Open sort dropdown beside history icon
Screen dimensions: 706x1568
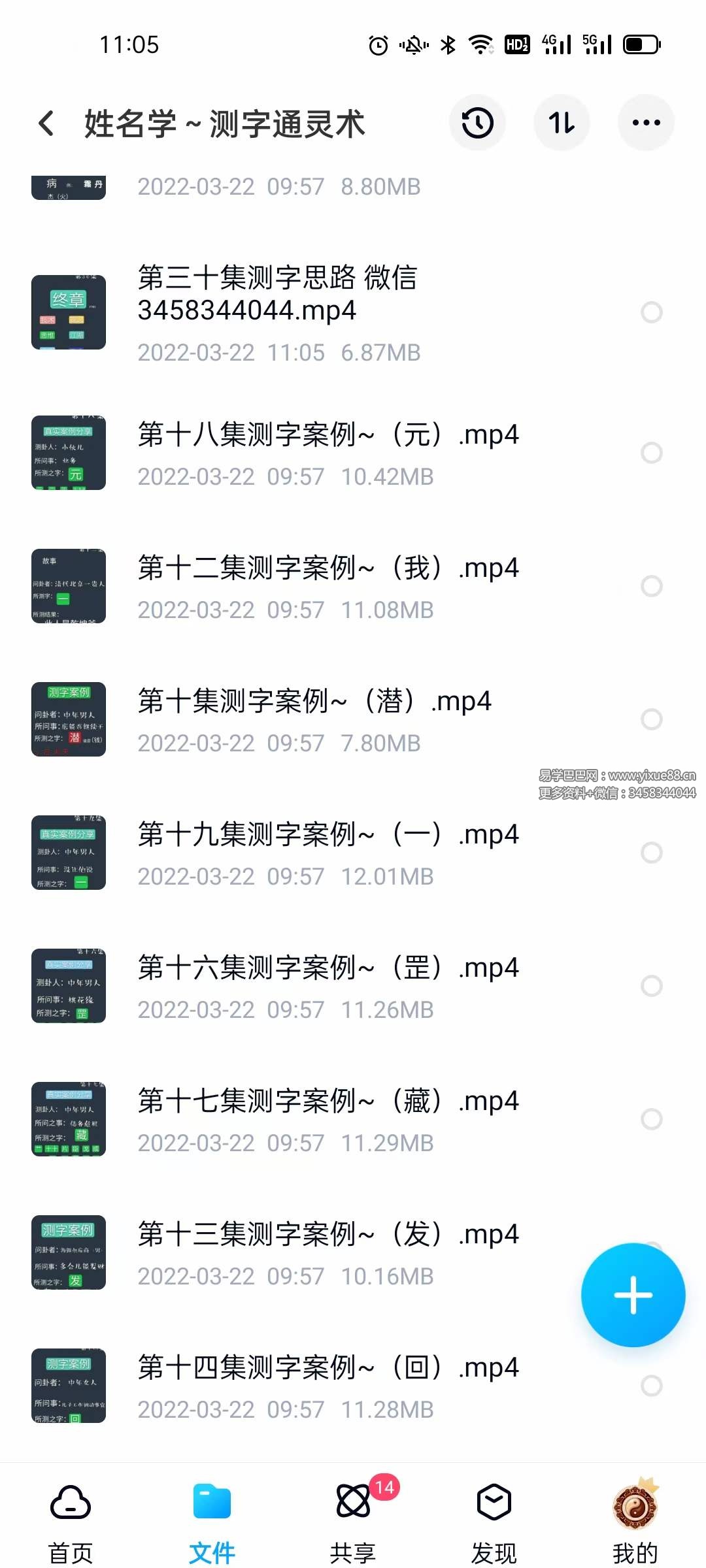pos(562,123)
